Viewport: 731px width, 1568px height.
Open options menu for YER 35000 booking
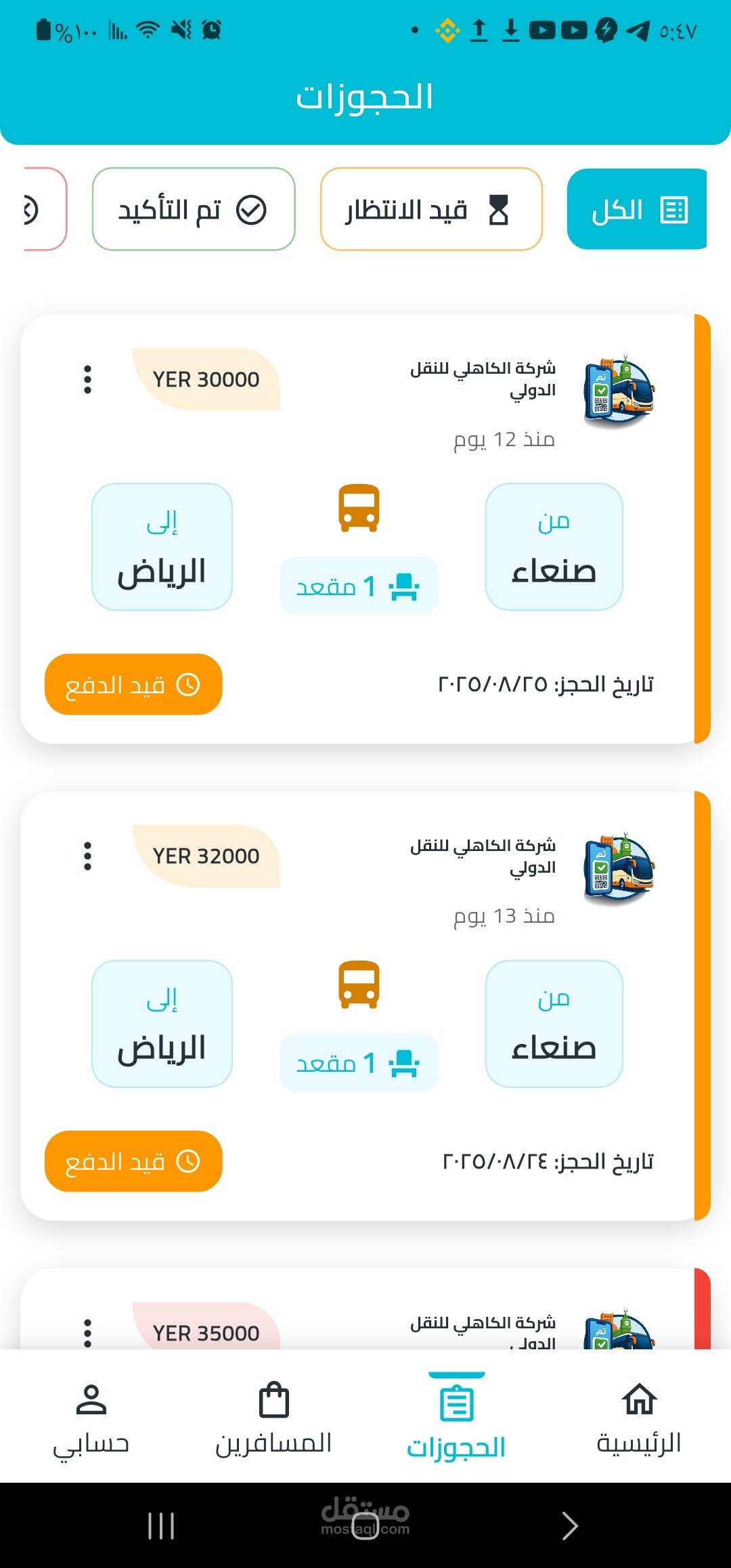click(x=87, y=1332)
